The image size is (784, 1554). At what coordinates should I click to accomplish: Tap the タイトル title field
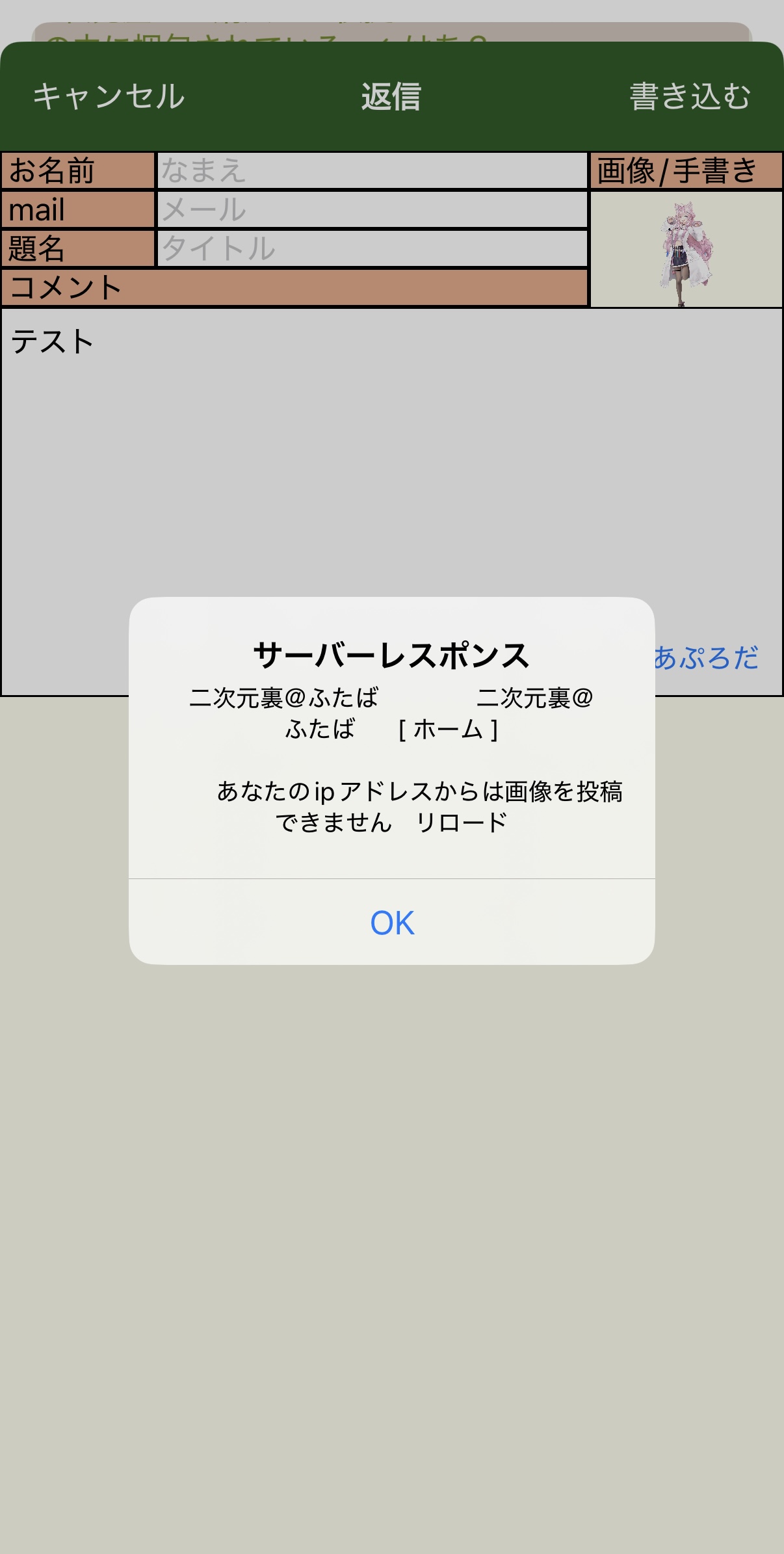[x=372, y=248]
